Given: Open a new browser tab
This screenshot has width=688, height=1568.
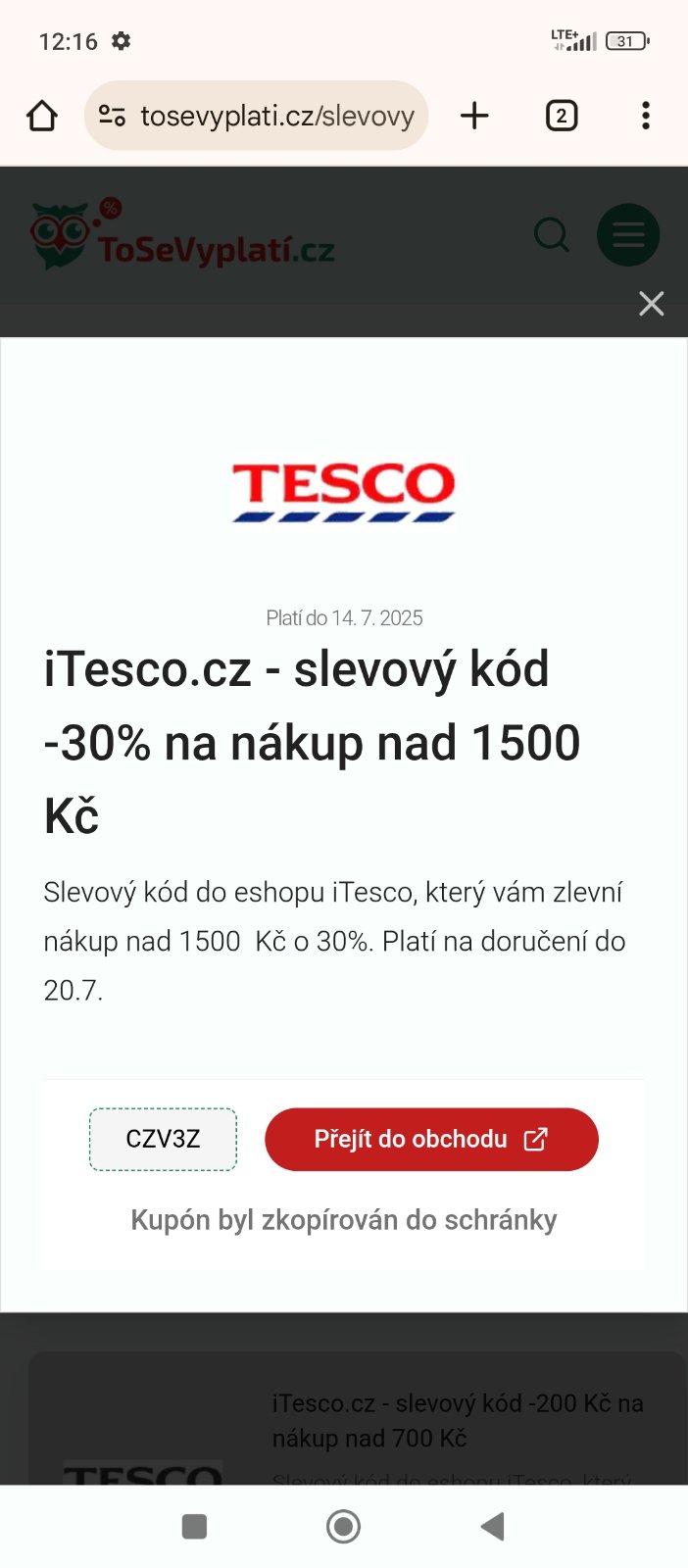Looking at the screenshot, I should (x=474, y=116).
